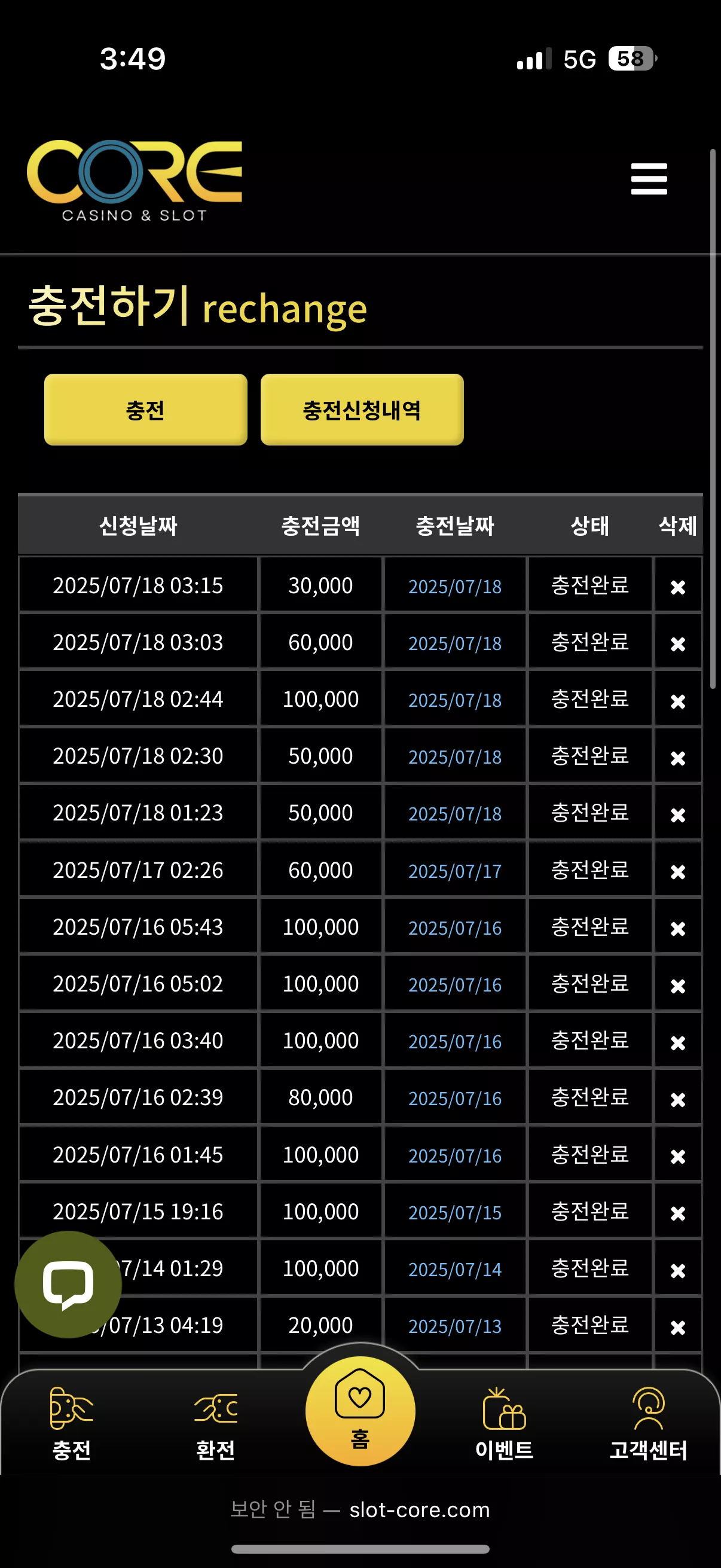Remove the 2025/07/17 02:26 record

[677, 871]
